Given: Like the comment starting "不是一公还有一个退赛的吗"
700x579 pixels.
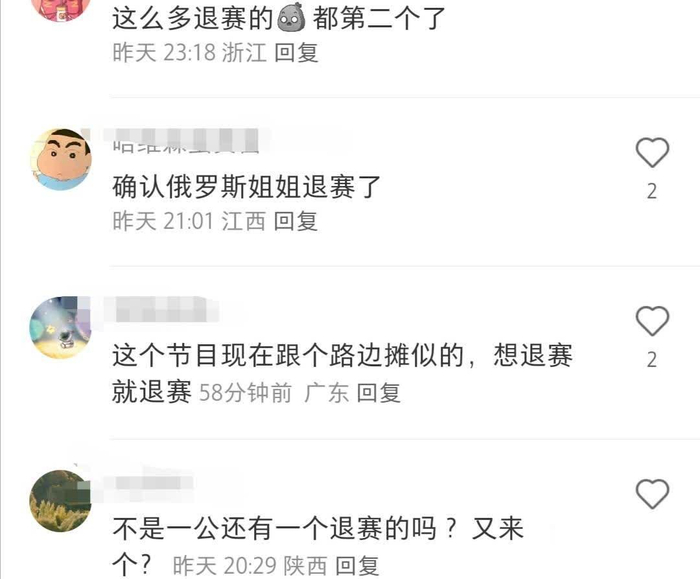Looking at the screenshot, I should [652, 493].
